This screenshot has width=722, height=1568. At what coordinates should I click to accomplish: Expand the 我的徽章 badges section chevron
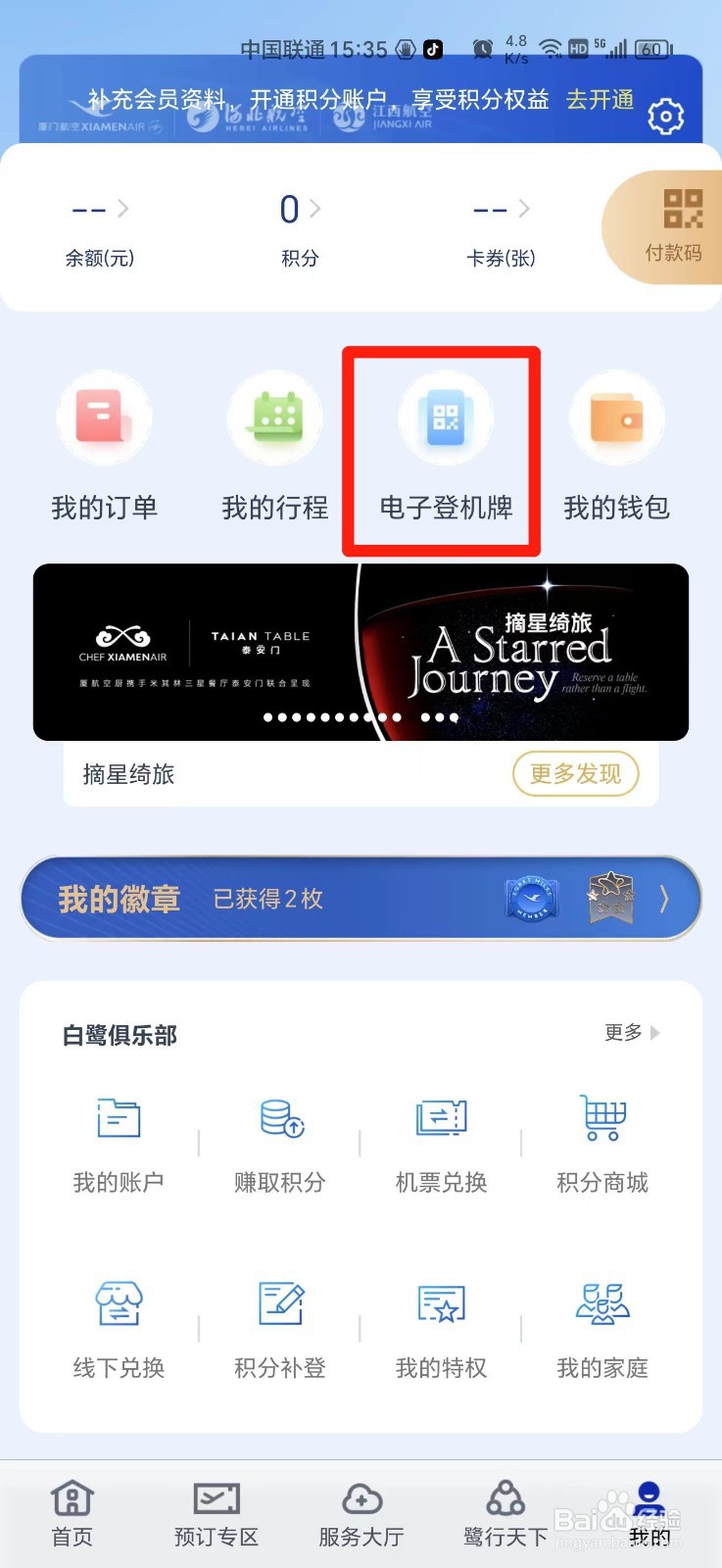coord(665,899)
